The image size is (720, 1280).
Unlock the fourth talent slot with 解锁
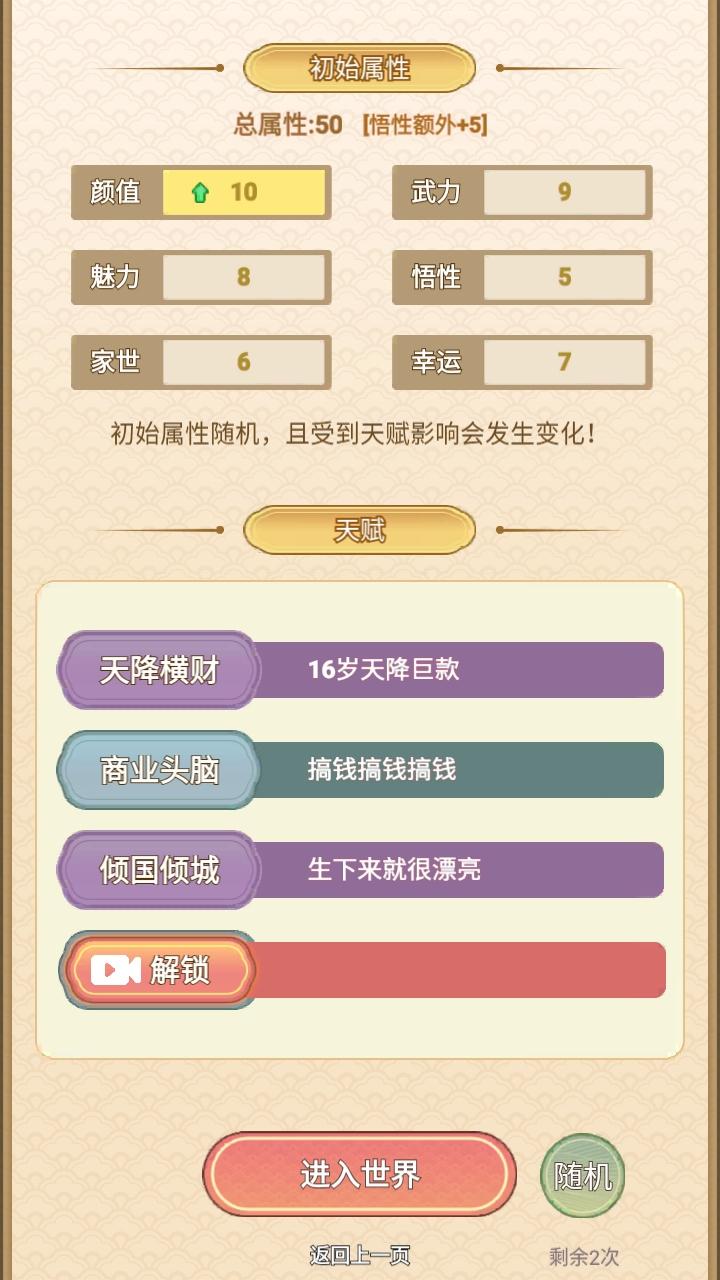click(160, 970)
